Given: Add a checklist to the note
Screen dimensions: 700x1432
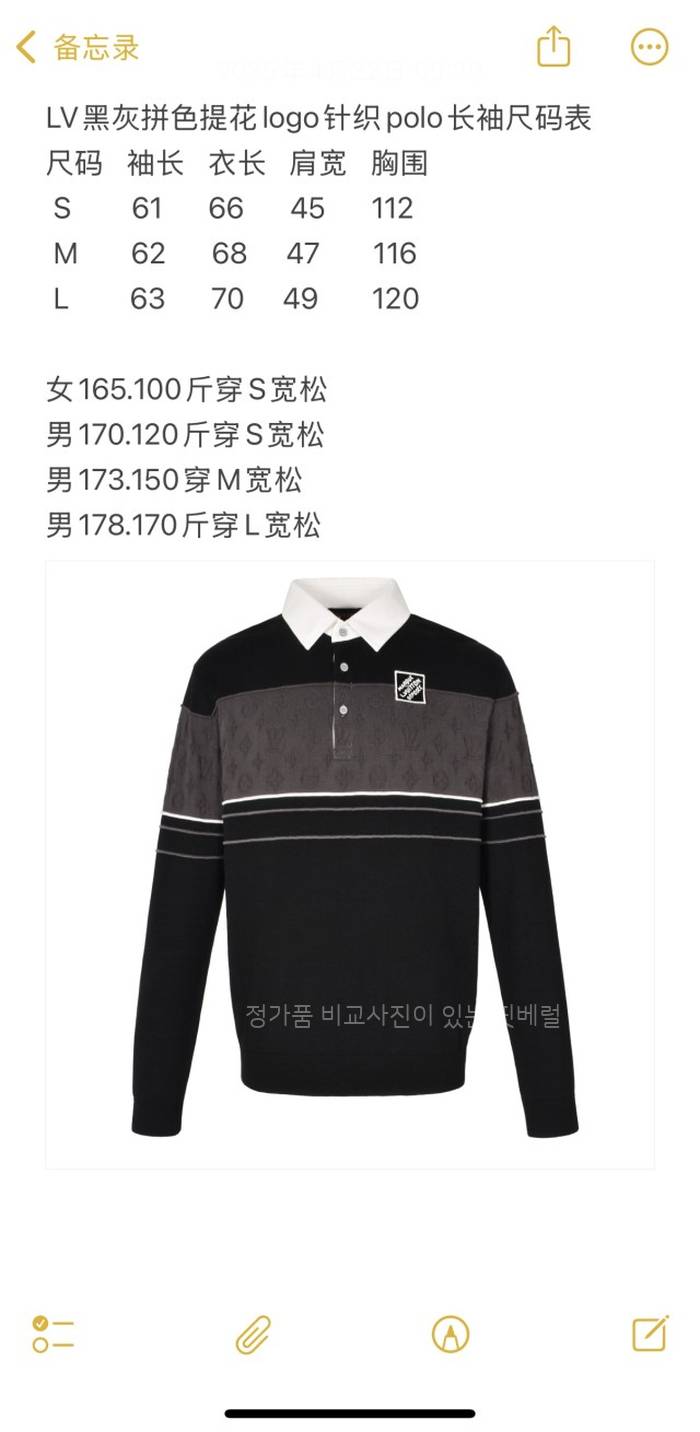Looking at the screenshot, I should (x=53, y=1334).
